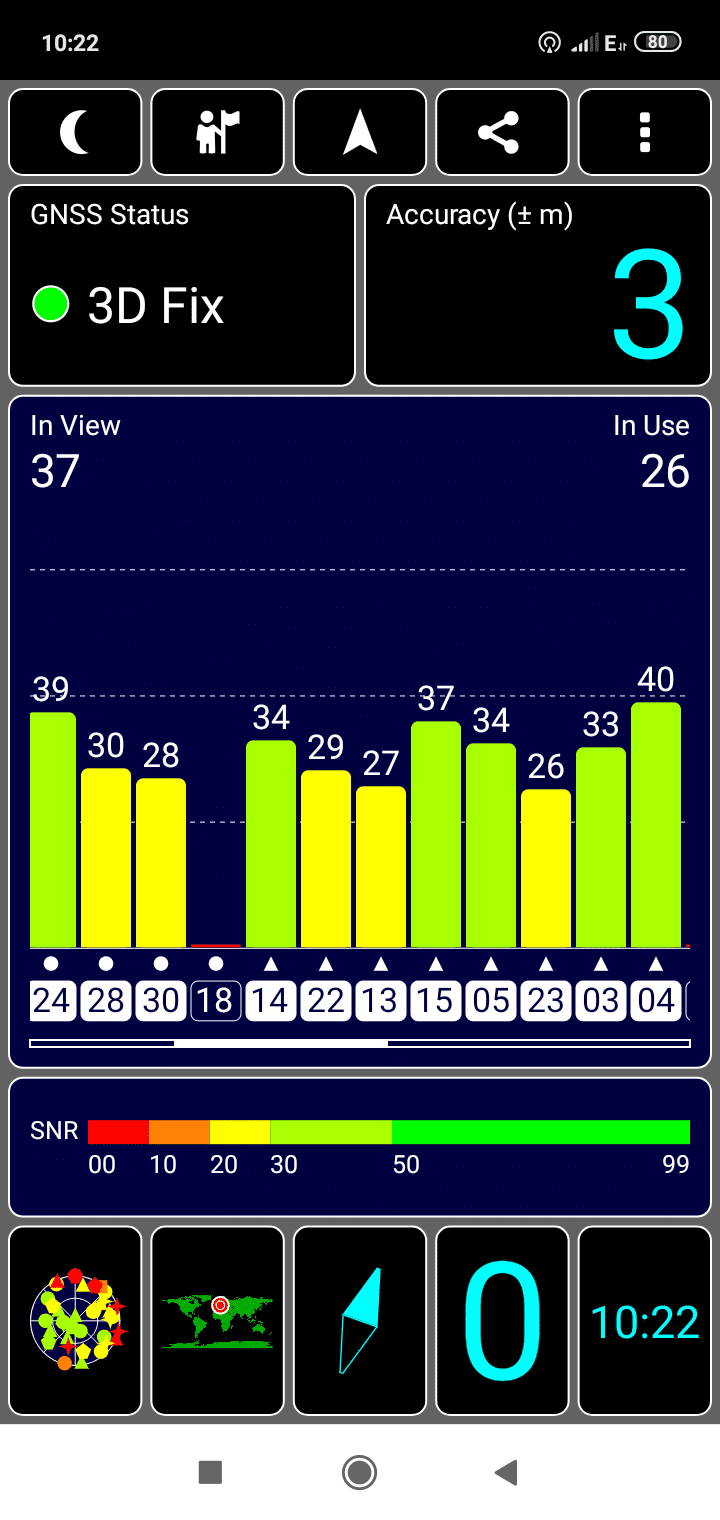Open the GNSS Status 3D Fix tile
Image resolution: width=720 pixels, height=1520 pixels.
click(182, 285)
